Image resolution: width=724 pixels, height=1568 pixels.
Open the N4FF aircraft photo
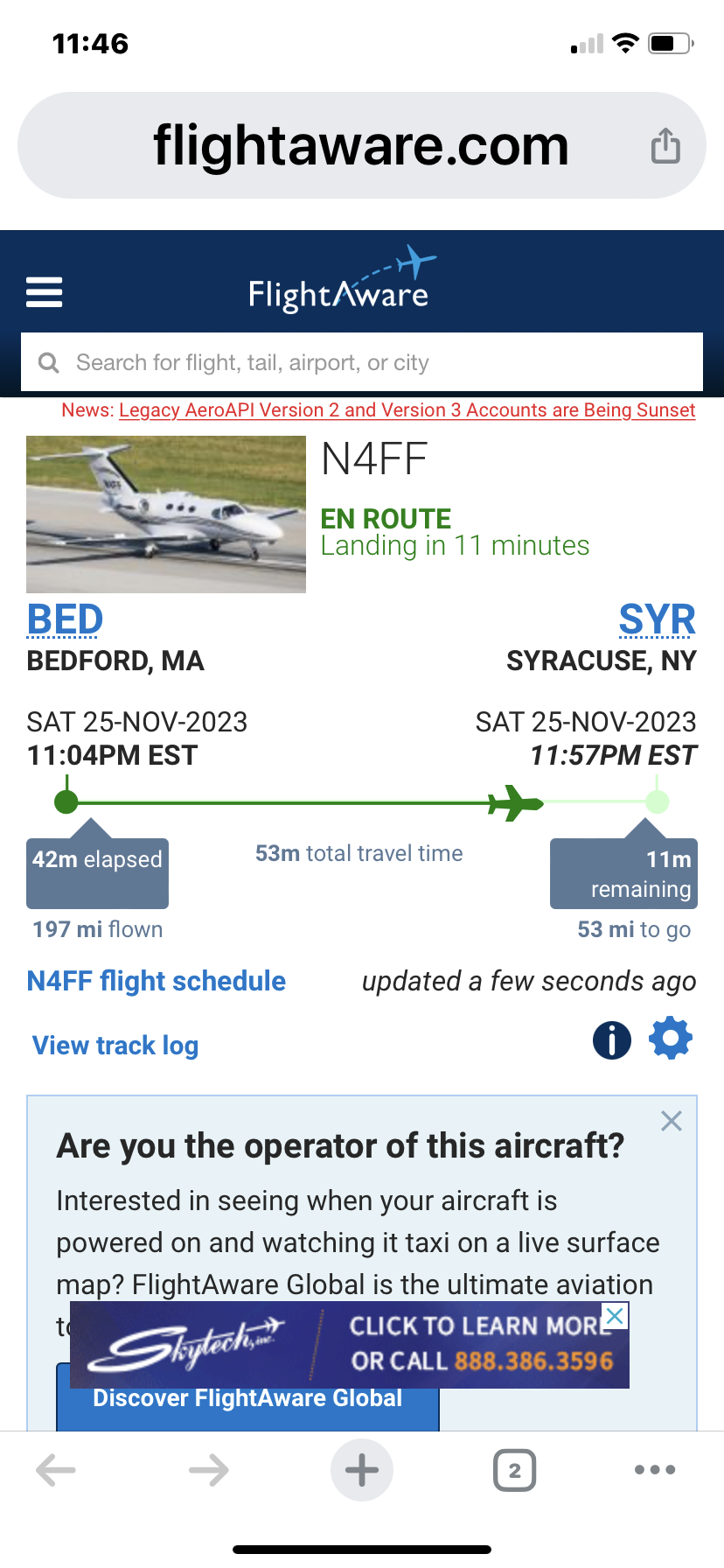166,514
